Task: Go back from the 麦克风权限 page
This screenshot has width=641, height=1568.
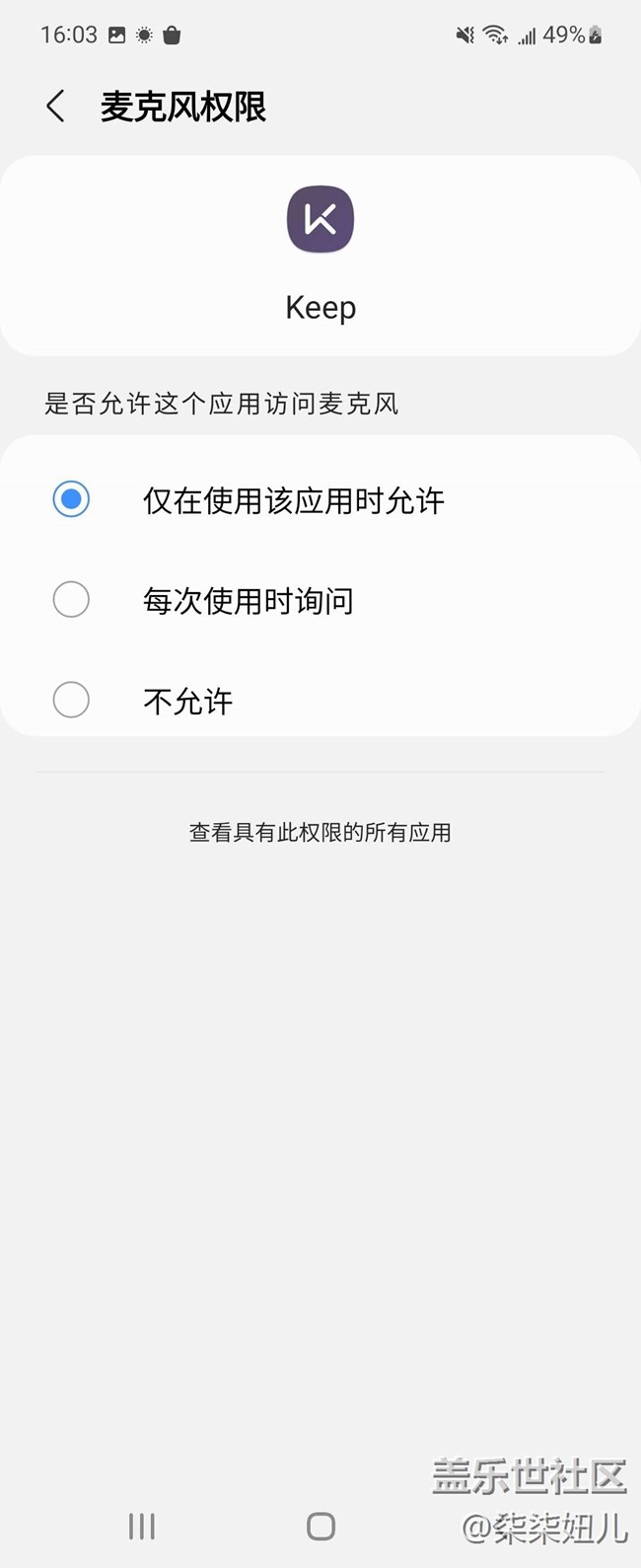Action: 56,107
